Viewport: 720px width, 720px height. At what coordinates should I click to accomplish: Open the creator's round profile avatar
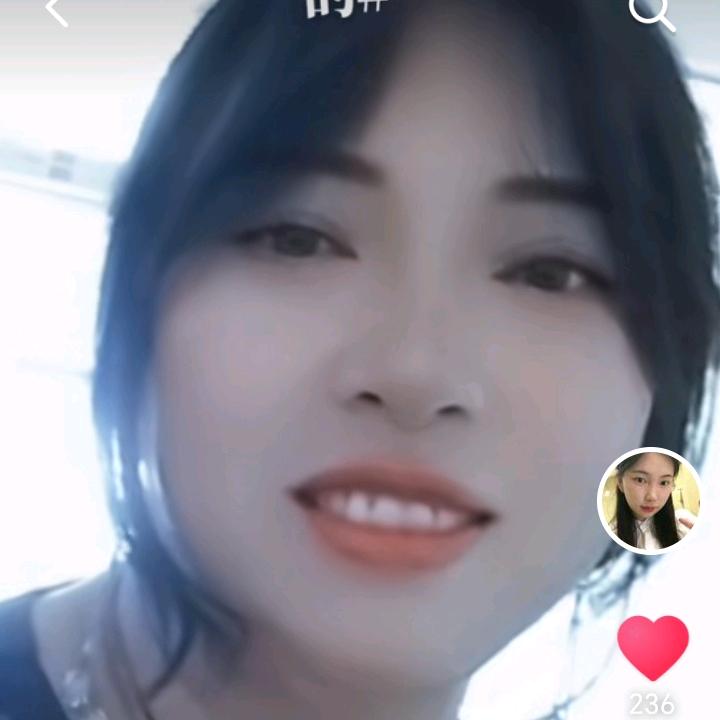[649, 500]
